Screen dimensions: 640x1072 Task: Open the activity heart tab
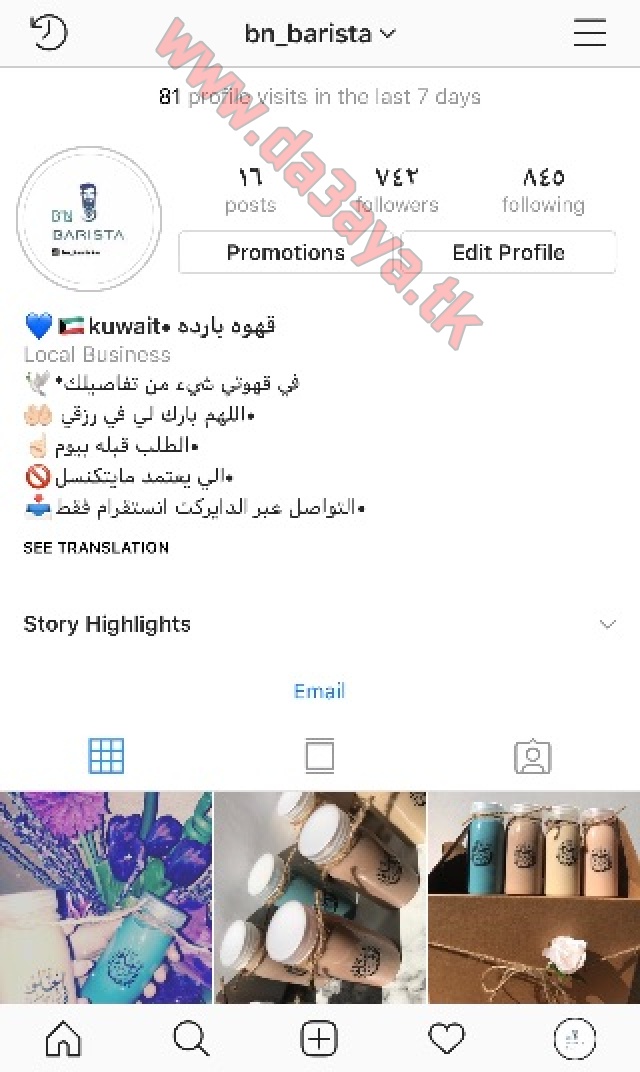point(447,1039)
